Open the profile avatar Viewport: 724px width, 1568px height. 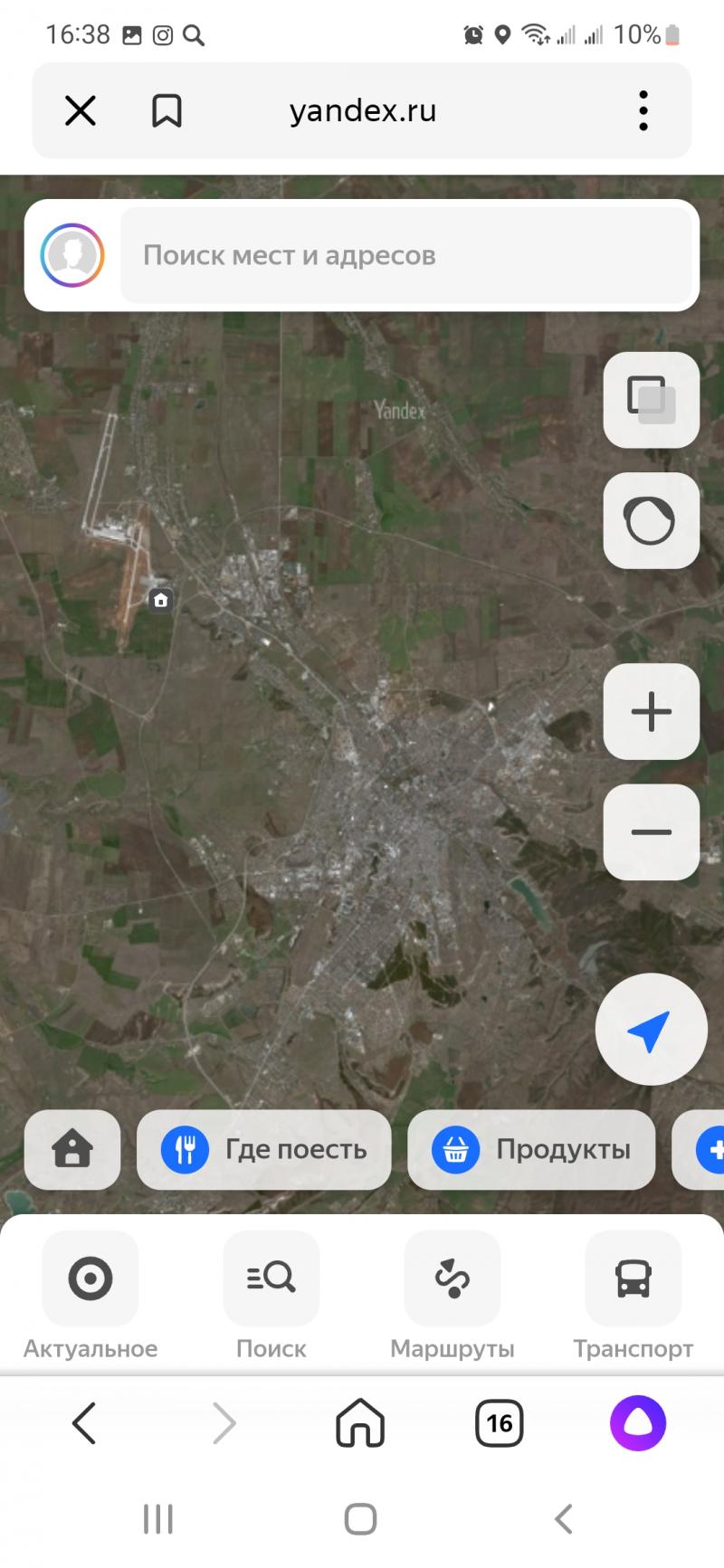point(72,255)
